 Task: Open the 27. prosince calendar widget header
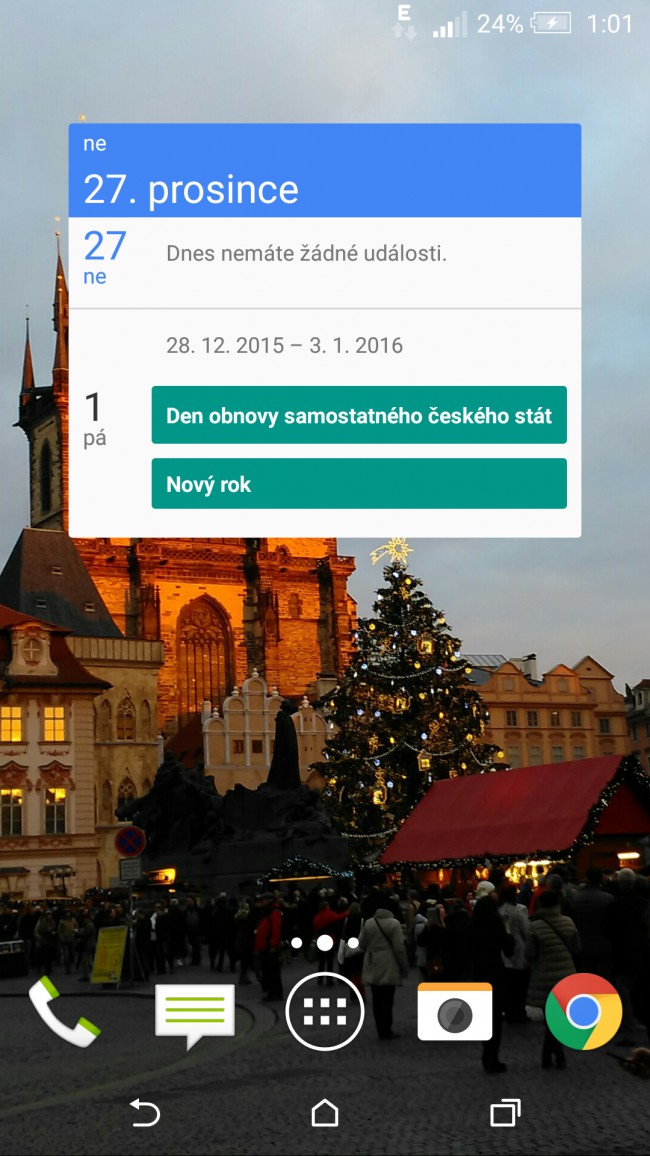pyautogui.click(x=324, y=171)
